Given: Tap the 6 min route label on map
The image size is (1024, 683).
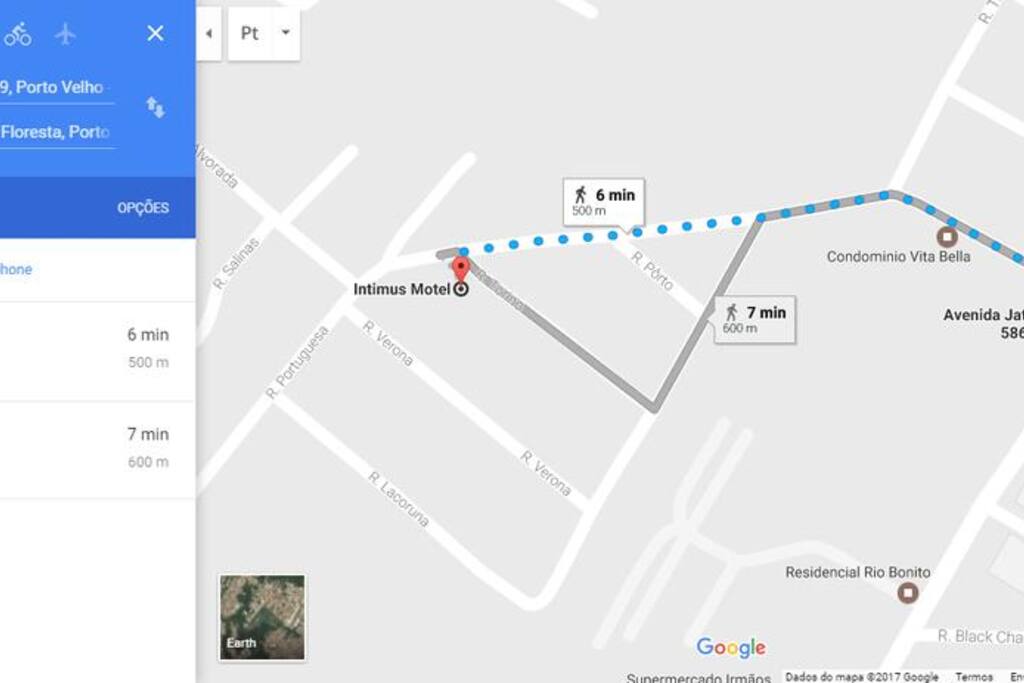Looking at the screenshot, I should (603, 201).
